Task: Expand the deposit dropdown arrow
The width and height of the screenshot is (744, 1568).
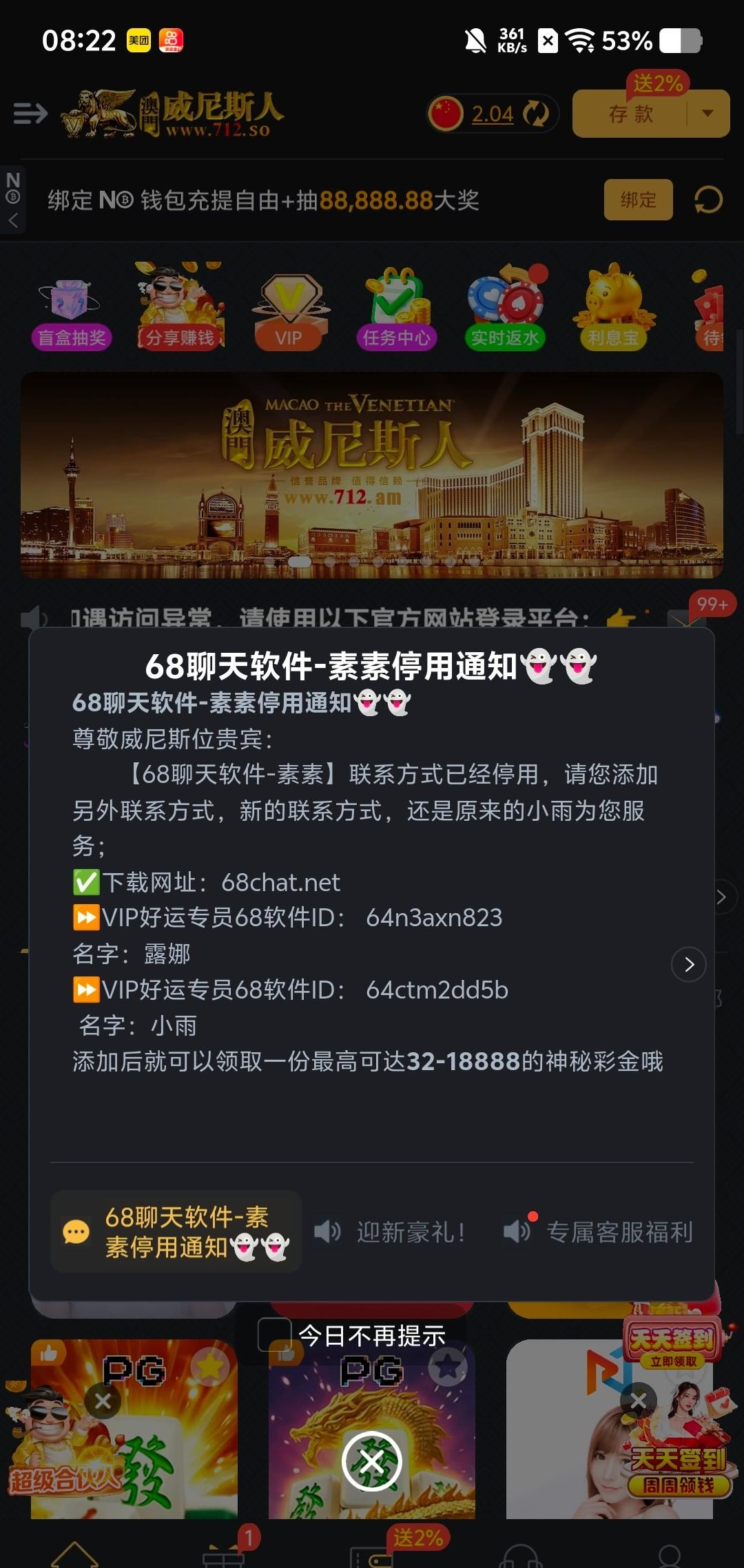Action: click(707, 114)
